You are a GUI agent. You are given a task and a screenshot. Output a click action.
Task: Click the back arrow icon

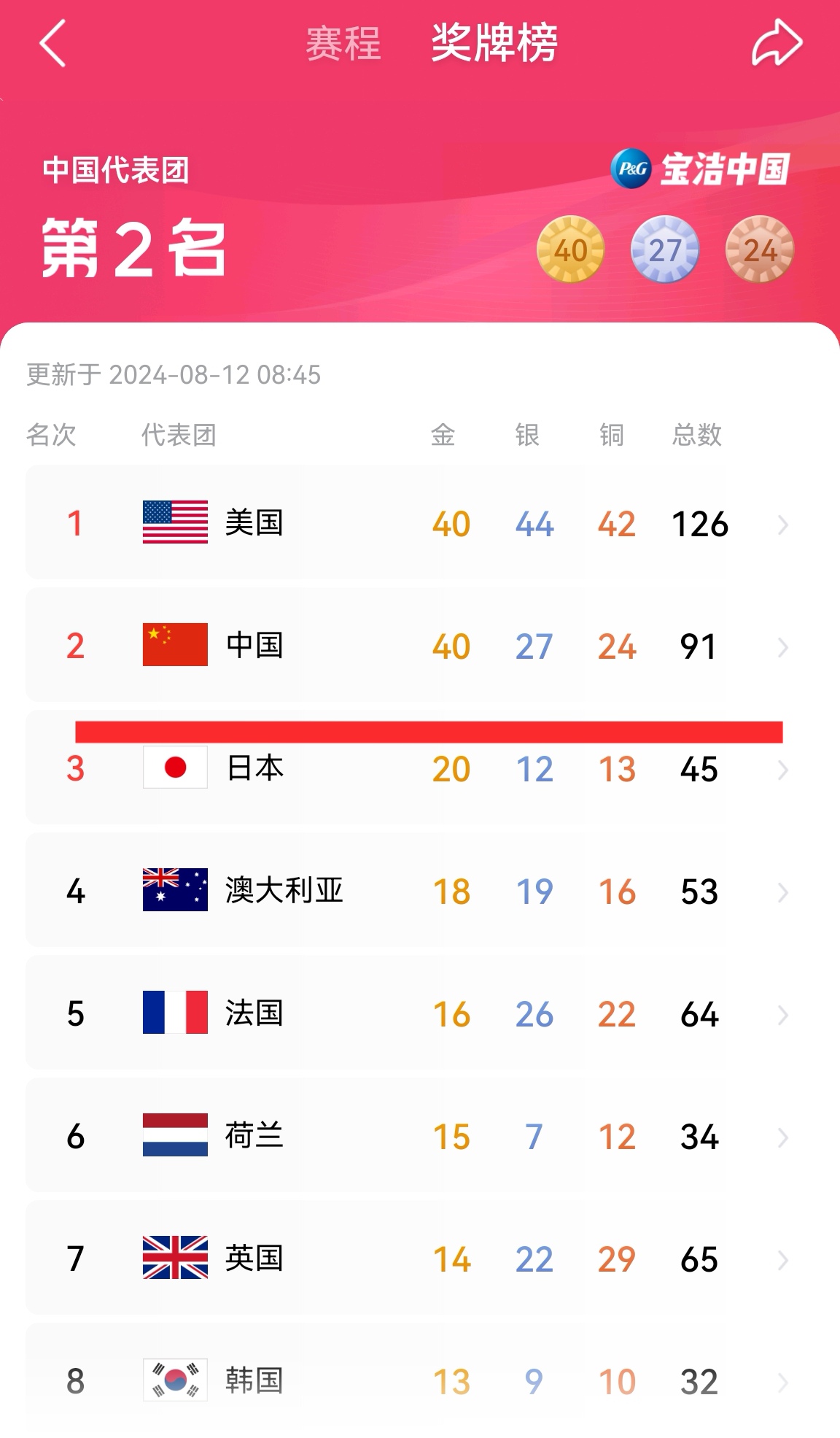click(52, 45)
